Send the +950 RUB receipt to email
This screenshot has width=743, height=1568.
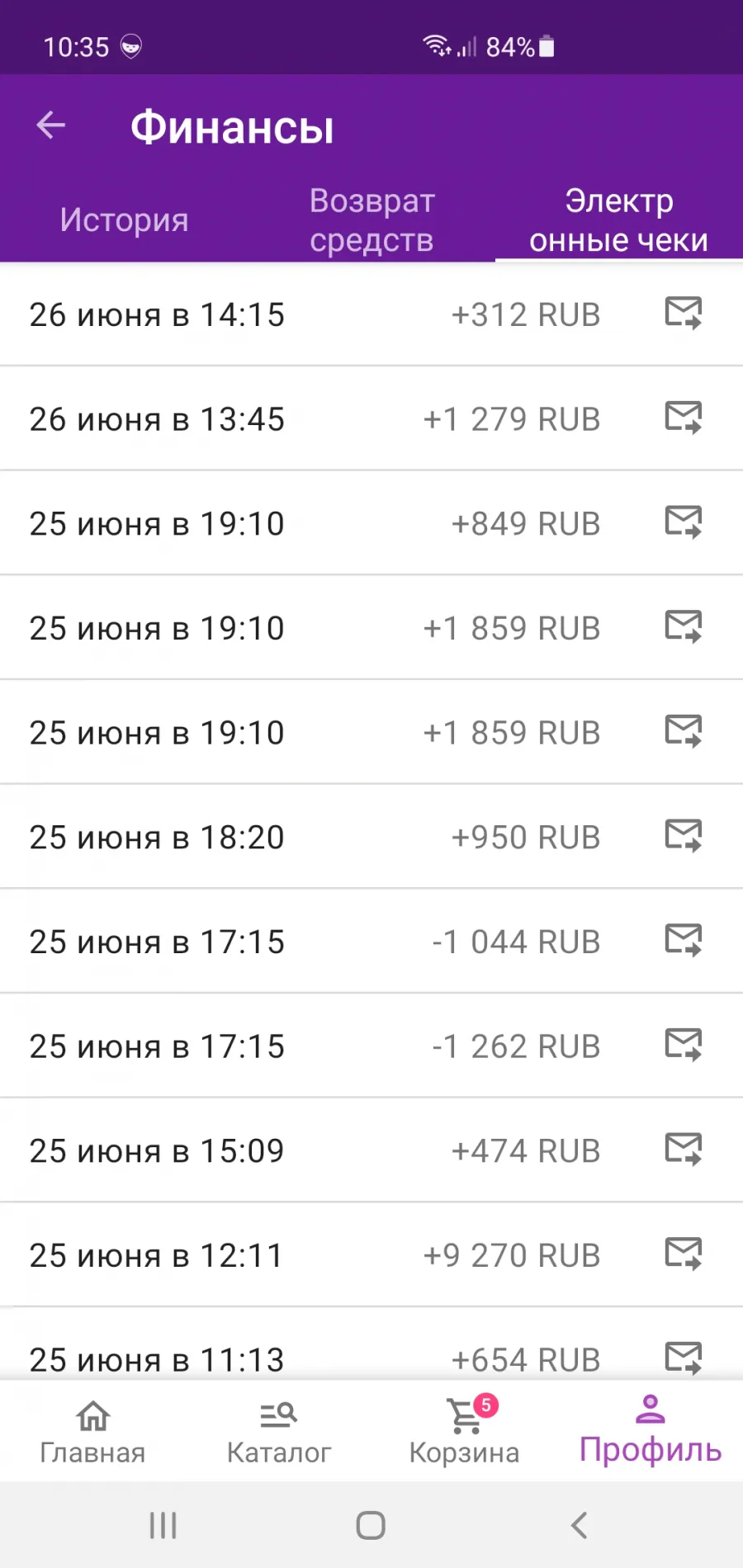684,836
